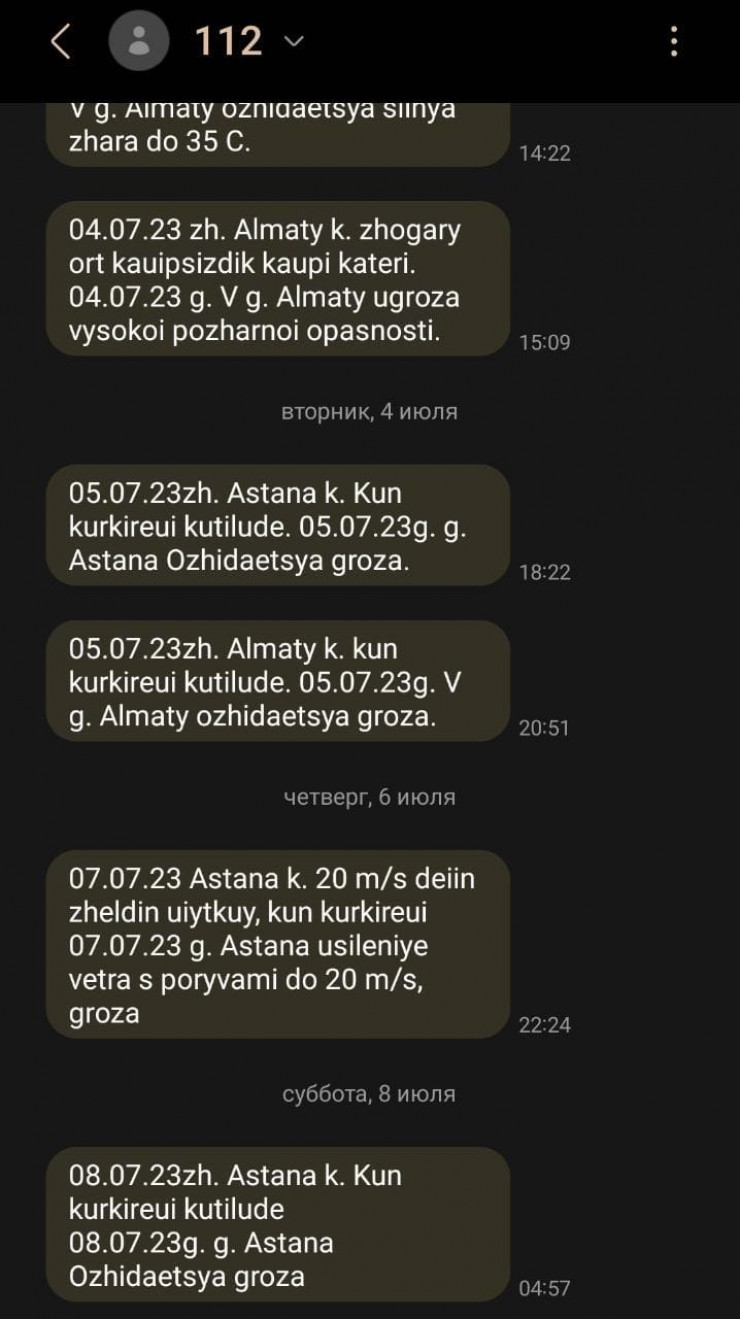Viewport: 740px width, 1319px height.
Task: Go back to the conversations list
Action: coord(60,42)
